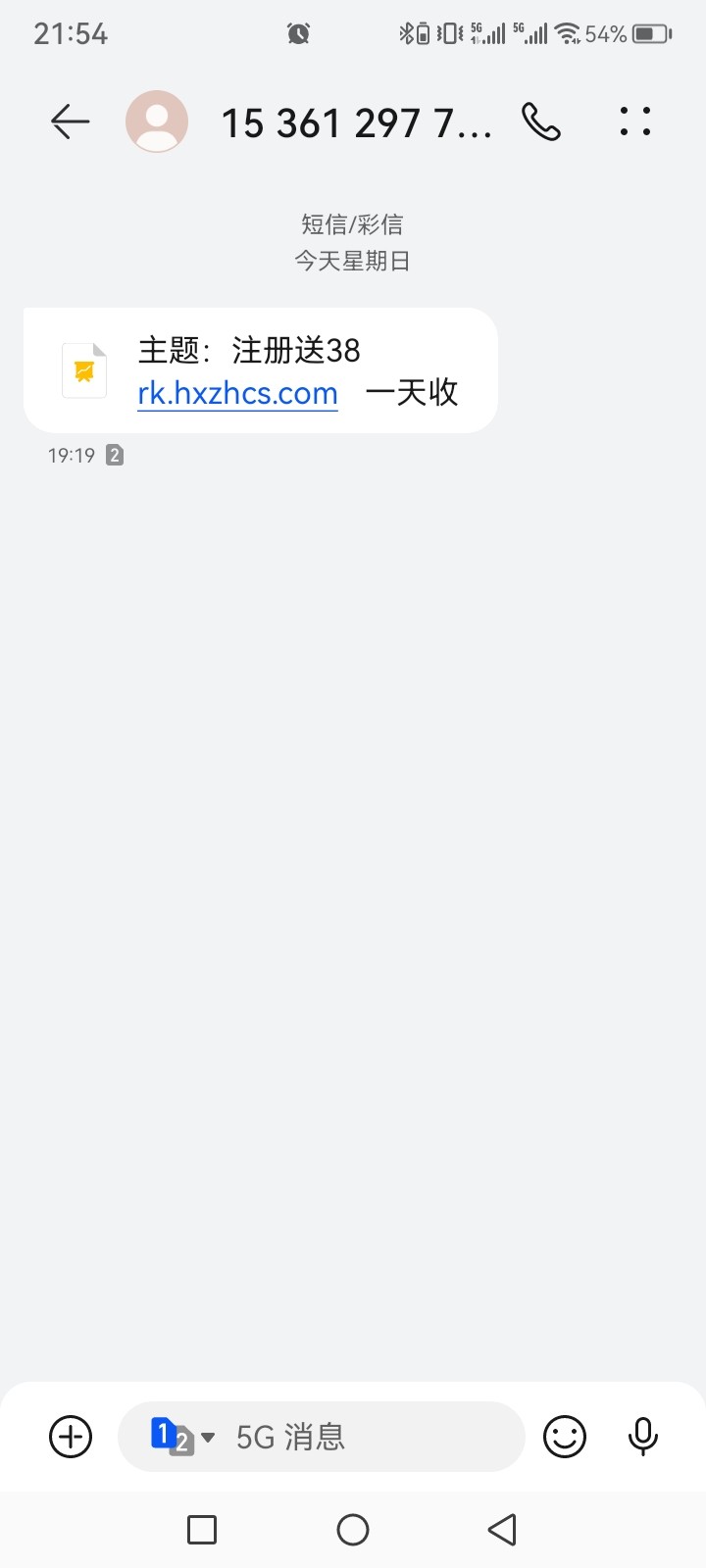
Task: Call the sender's number
Action: 541,122
